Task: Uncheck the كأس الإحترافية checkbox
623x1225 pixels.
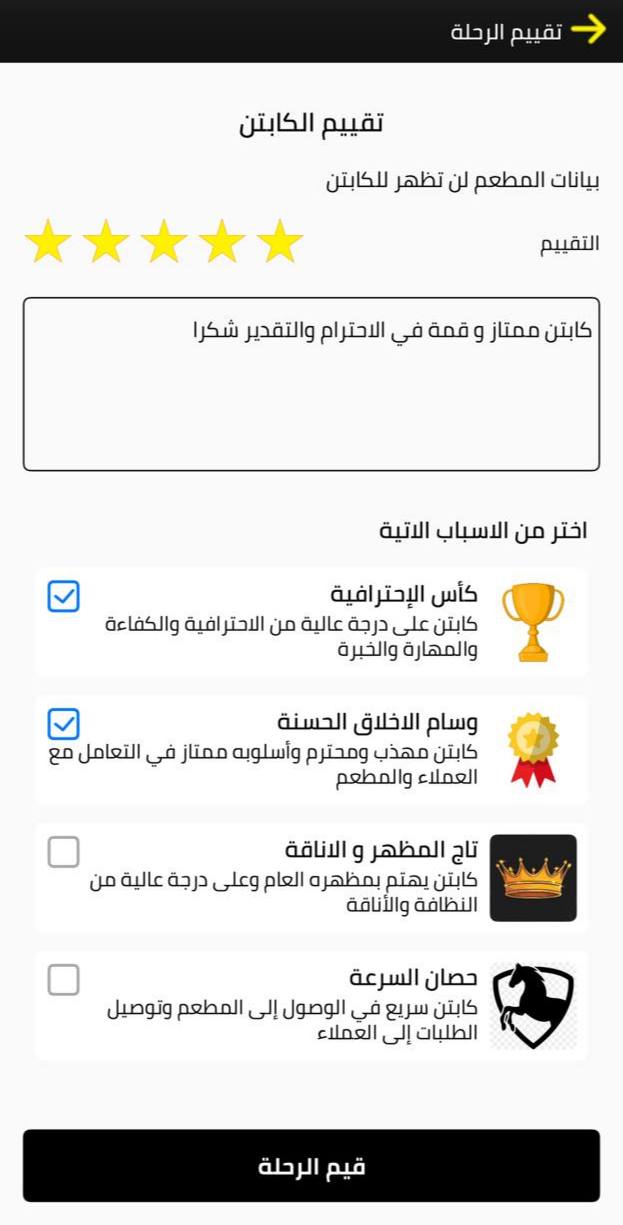Action: pos(63,596)
